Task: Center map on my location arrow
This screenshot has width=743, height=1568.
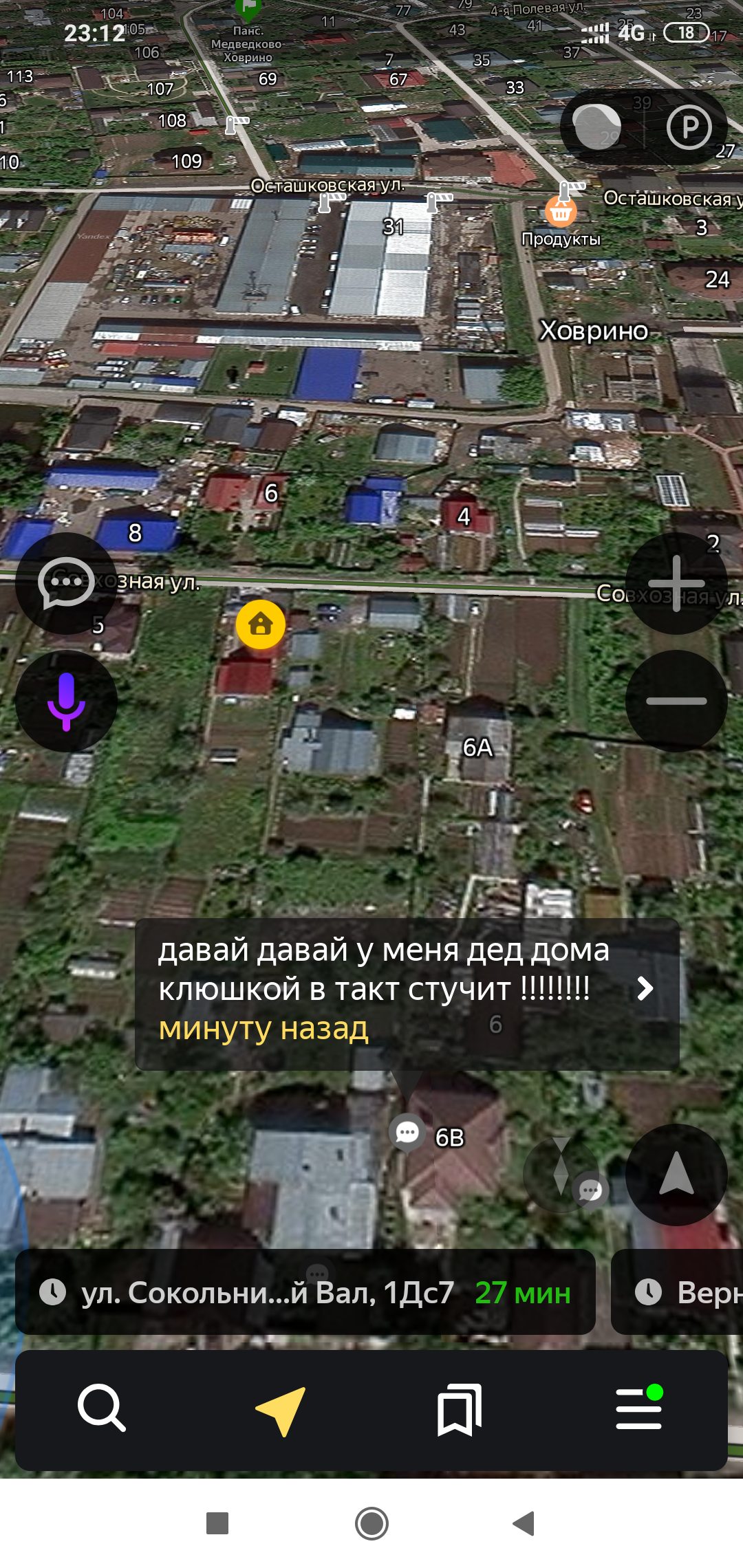Action: (x=676, y=1175)
